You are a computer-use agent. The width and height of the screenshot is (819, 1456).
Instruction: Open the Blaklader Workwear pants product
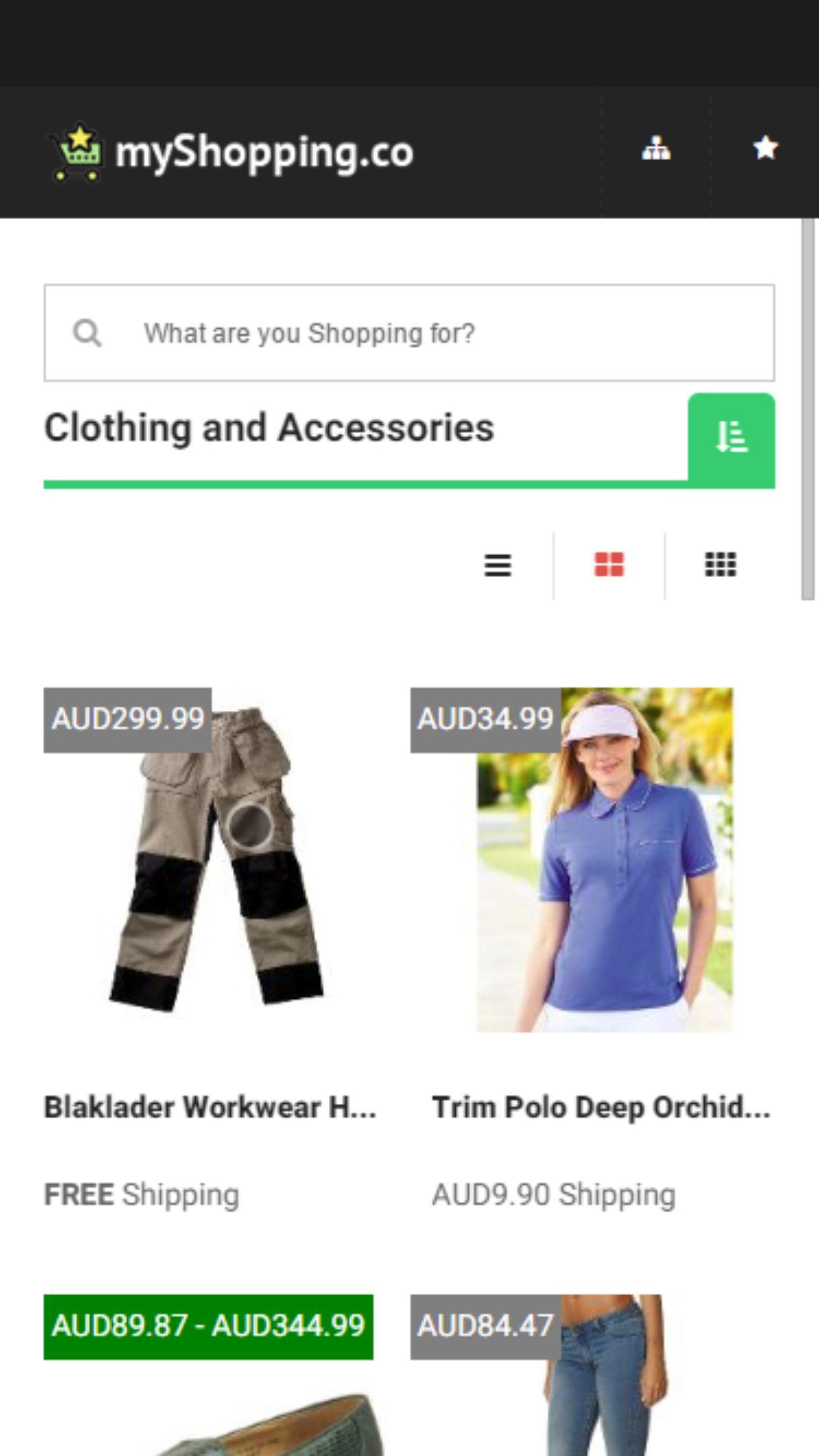(211, 857)
